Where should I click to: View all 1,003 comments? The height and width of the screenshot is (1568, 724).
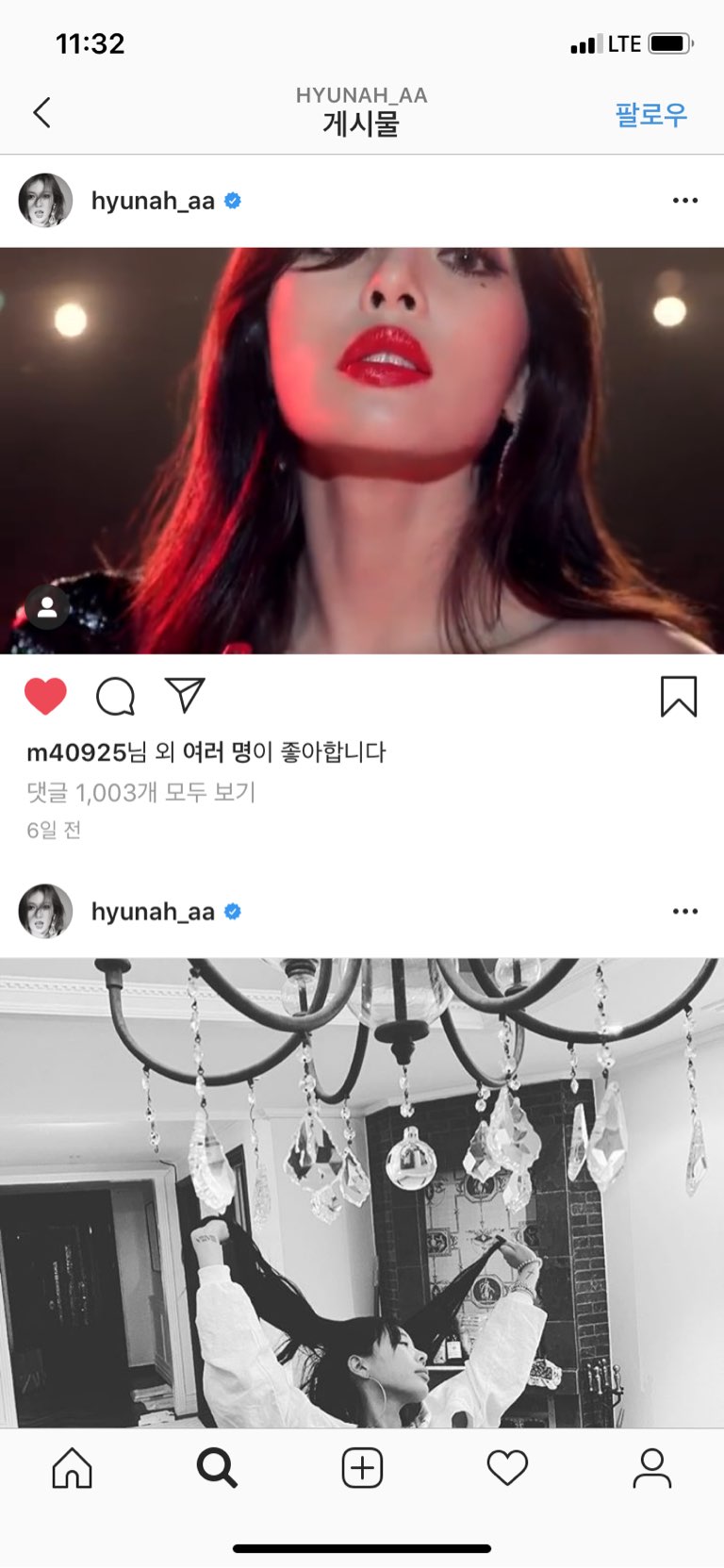(x=141, y=792)
